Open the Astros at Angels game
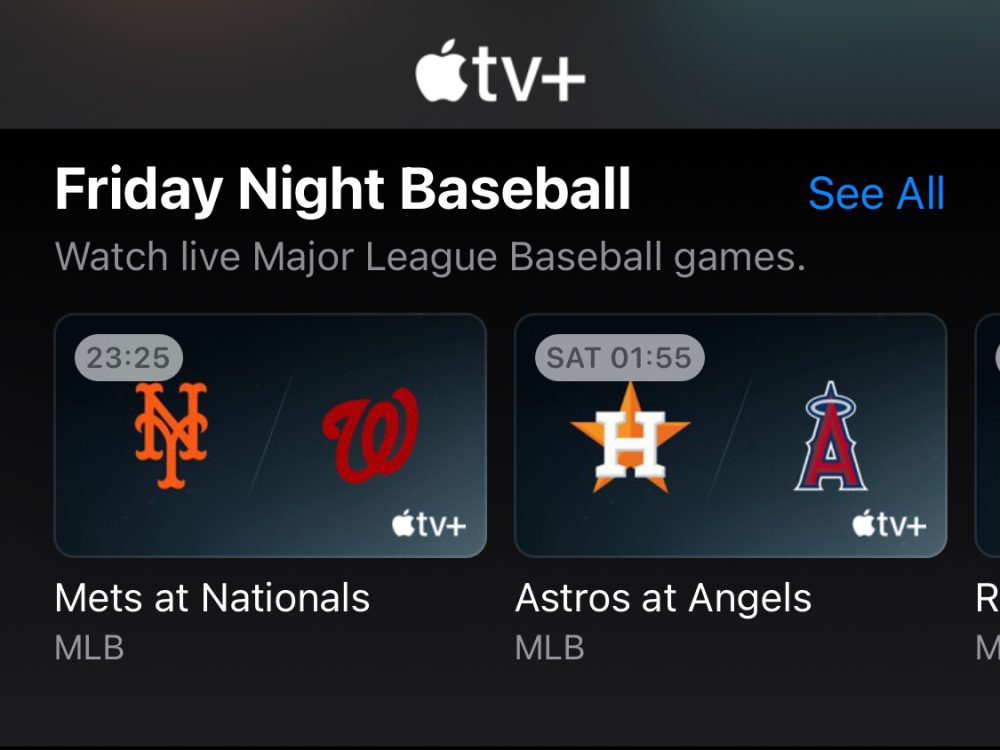This screenshot has height=750, width=1000. click(x=730, y=436)
